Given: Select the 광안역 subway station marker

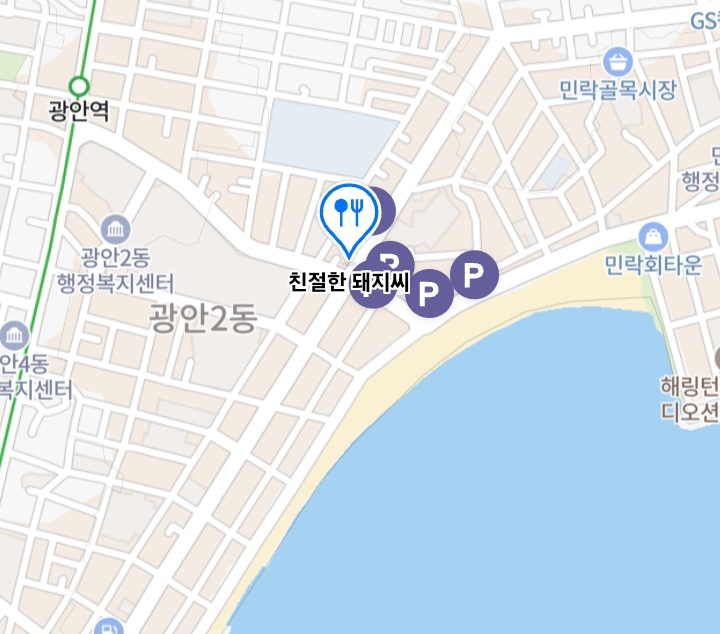Looking at the screenshot, I should pyautogui.click(x=79, y=87).
